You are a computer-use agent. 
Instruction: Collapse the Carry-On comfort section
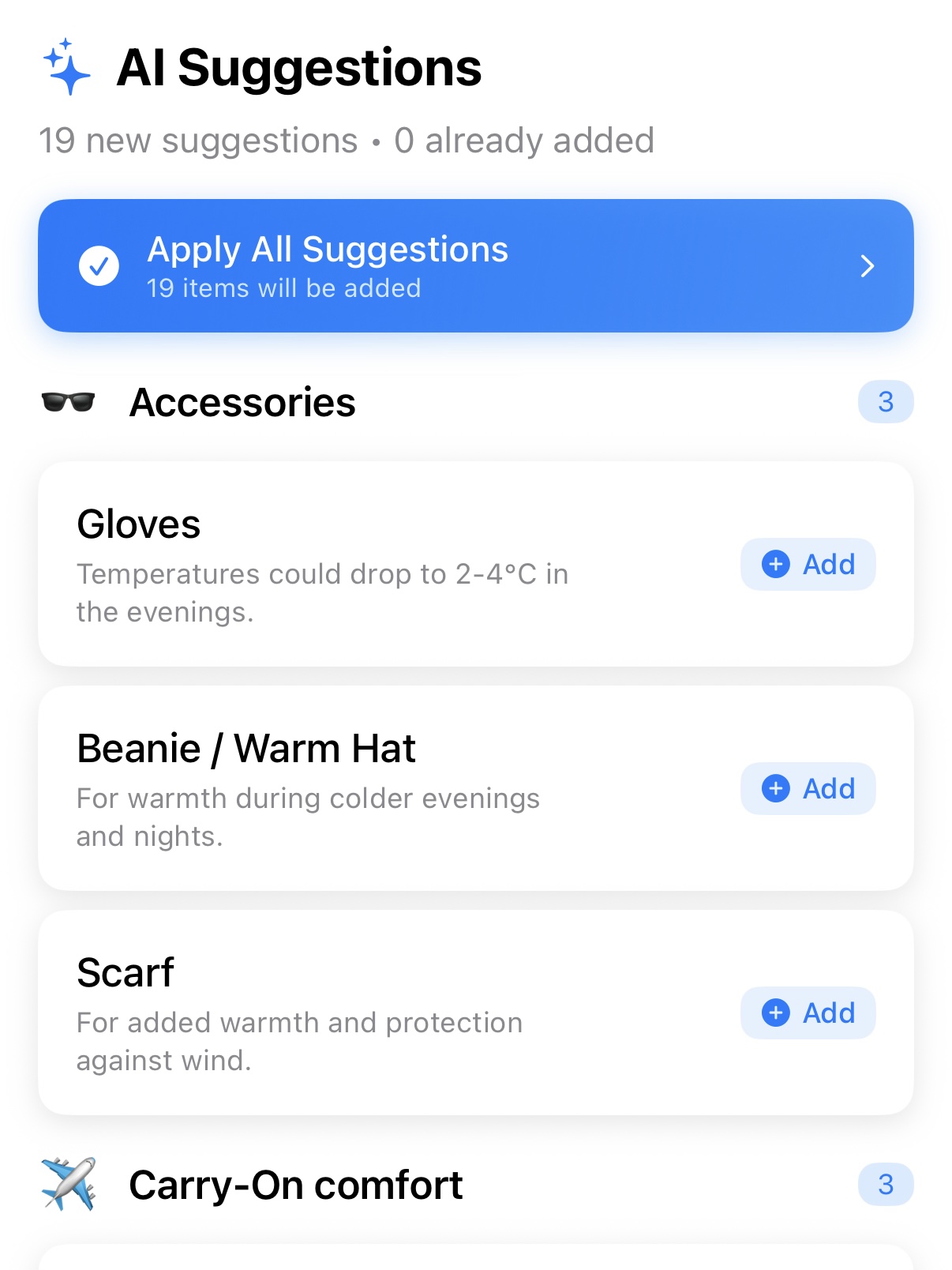(x=296, y=1183)
